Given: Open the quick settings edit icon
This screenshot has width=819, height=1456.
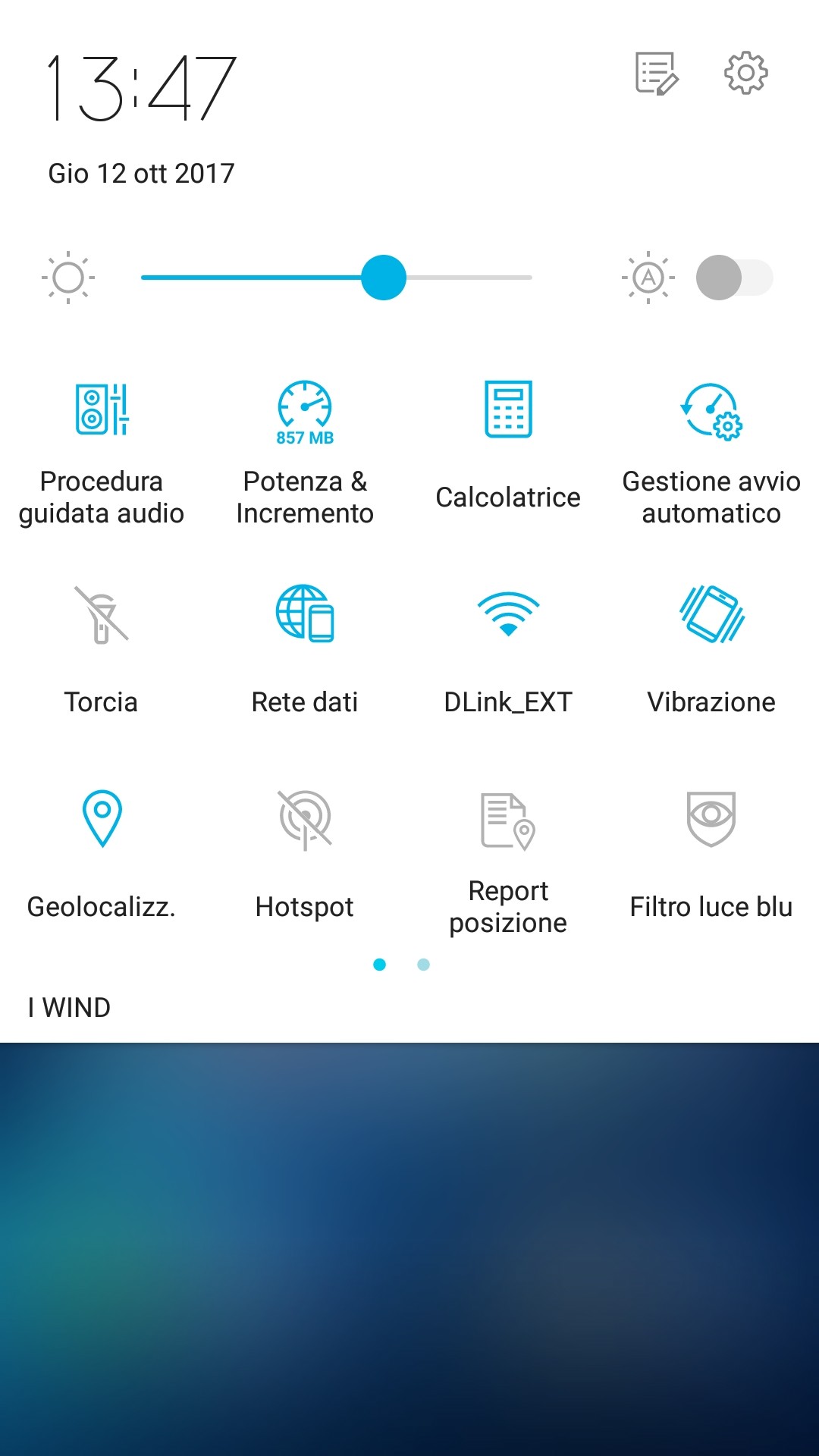Looking at the screenshot, I should coord(656,74).
